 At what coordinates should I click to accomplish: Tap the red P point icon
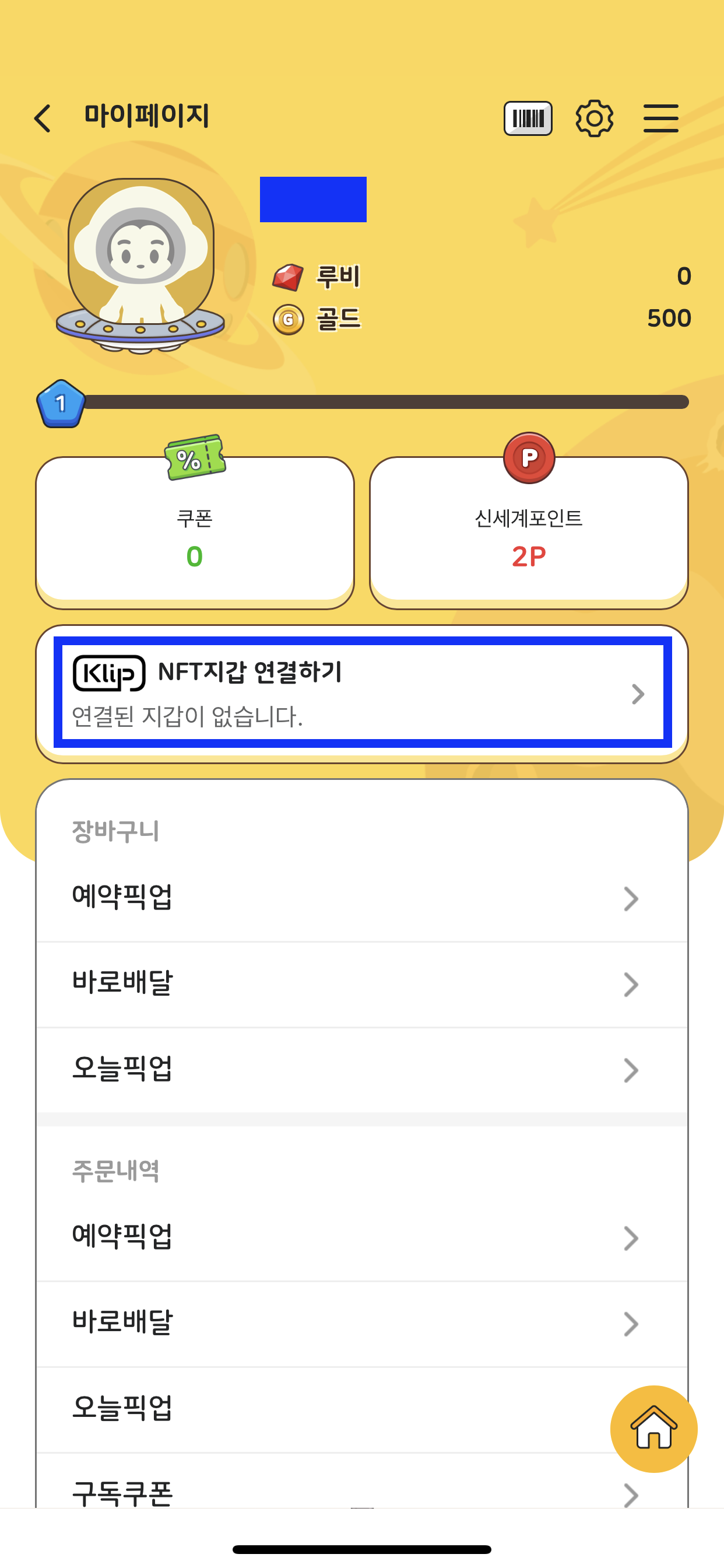click(529, 458)
